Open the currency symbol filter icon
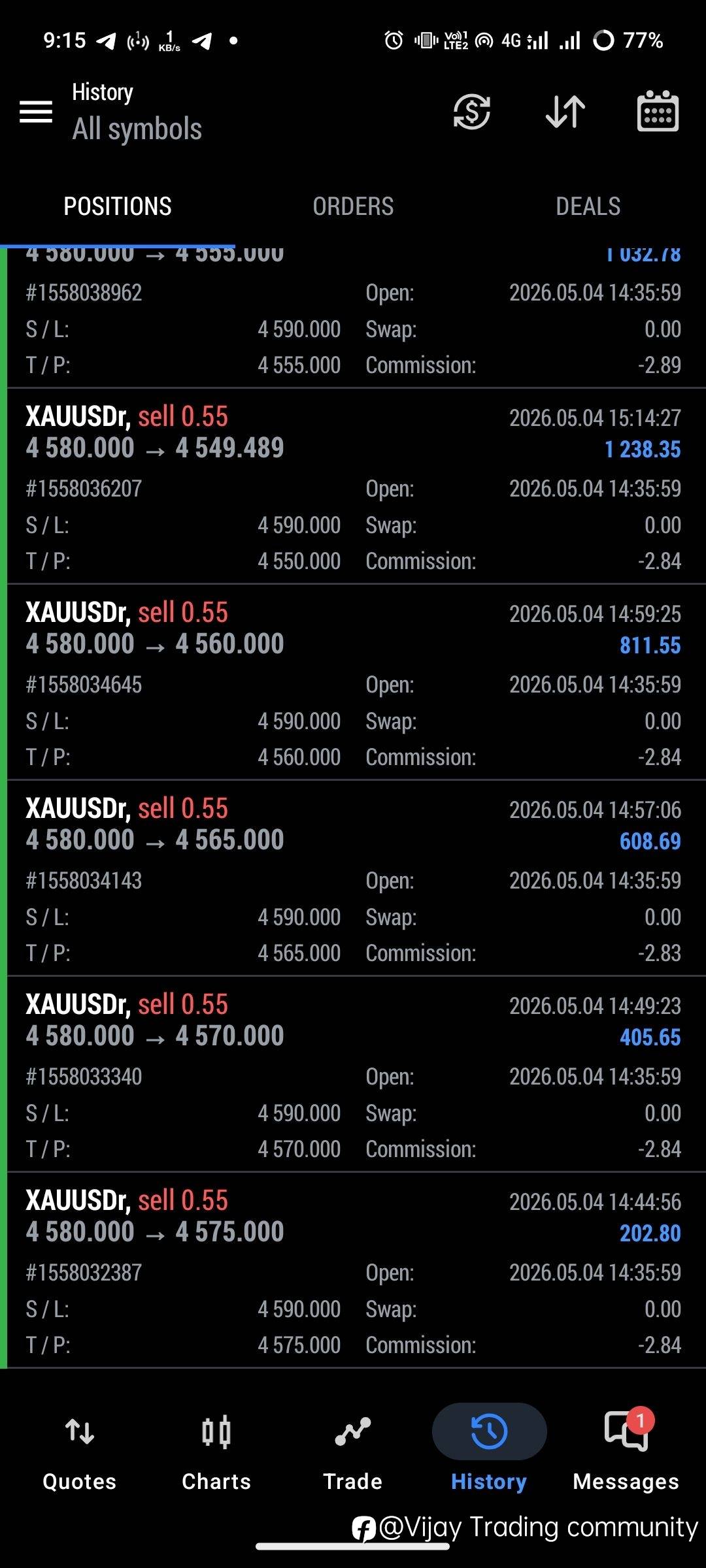 tap(472, 112)
